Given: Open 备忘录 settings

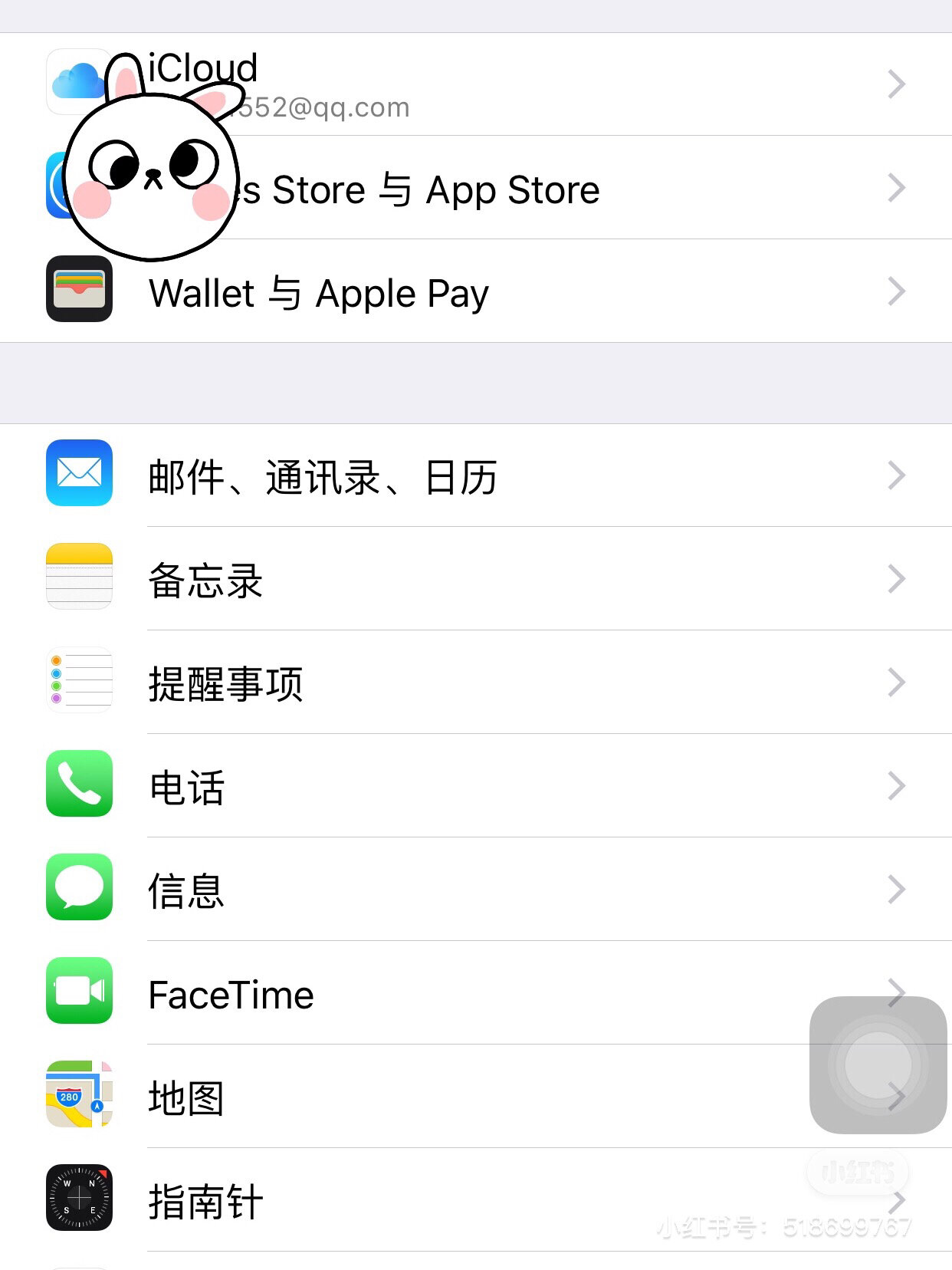Looking at the screenshot, I should coord(475,580).
